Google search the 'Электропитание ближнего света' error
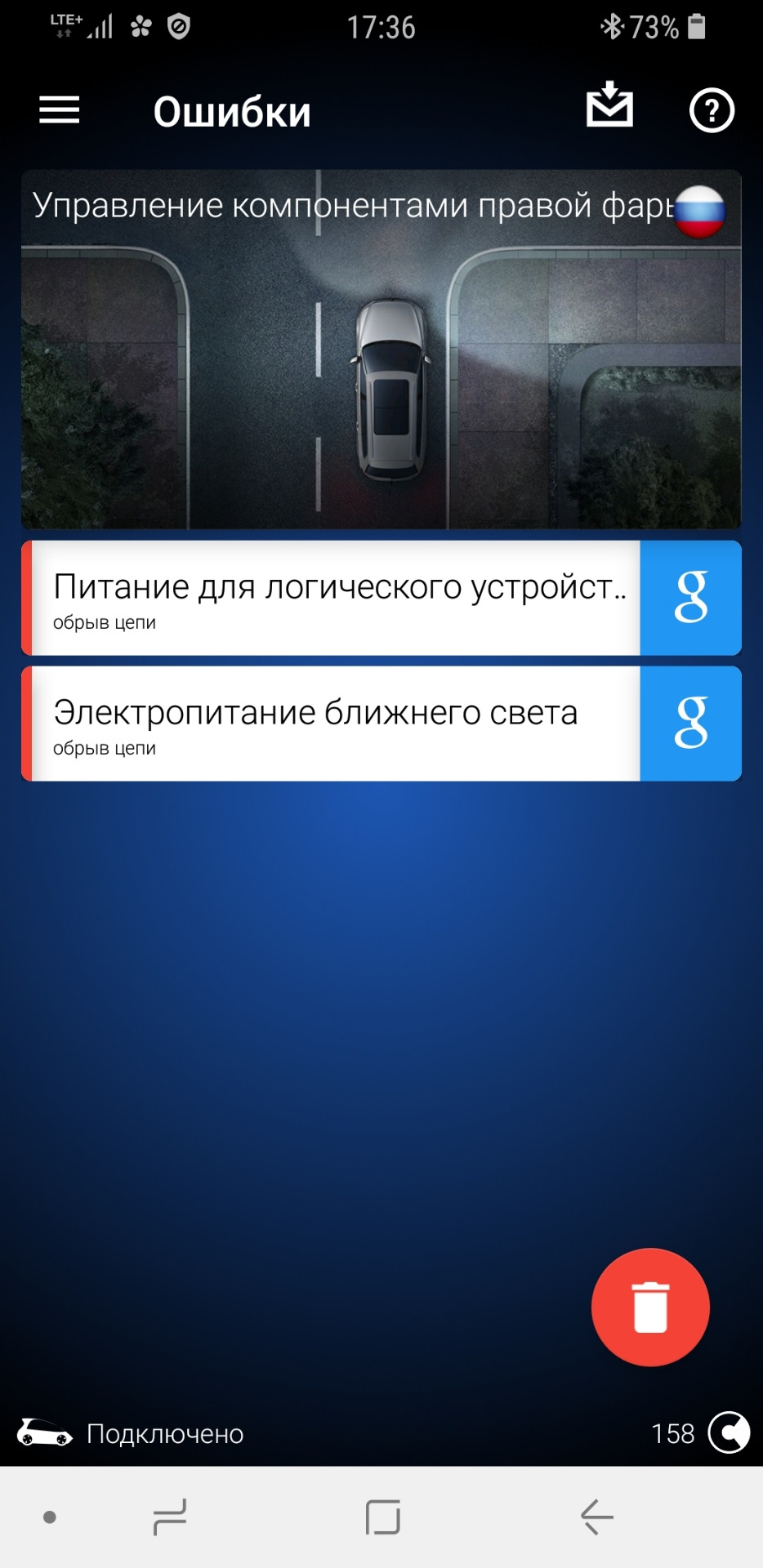763x1568 pixels. (x=690, y=724)
